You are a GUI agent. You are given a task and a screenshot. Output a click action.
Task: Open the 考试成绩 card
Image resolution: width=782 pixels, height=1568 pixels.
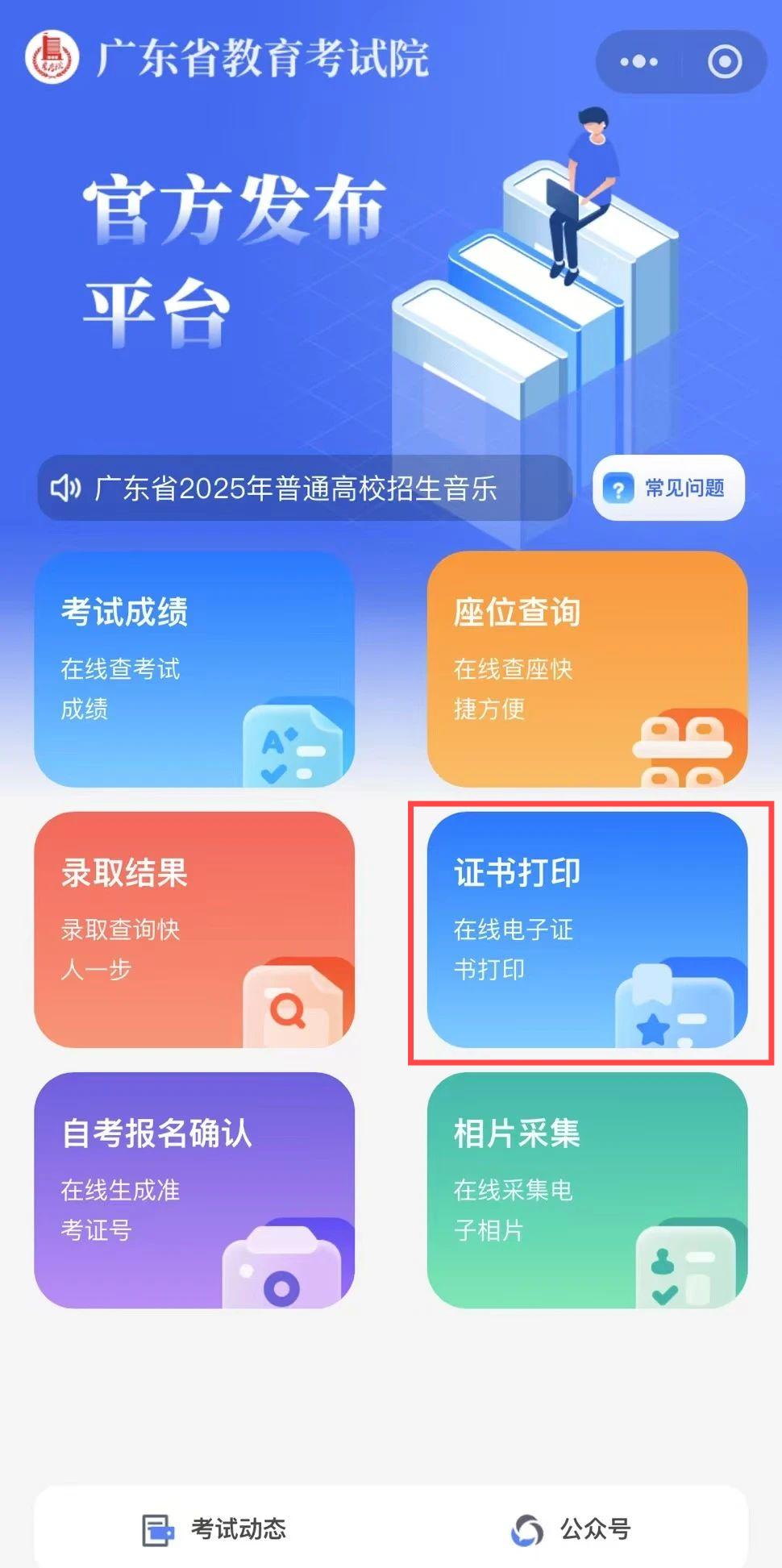pyautogui.click(x=194, y=669)
